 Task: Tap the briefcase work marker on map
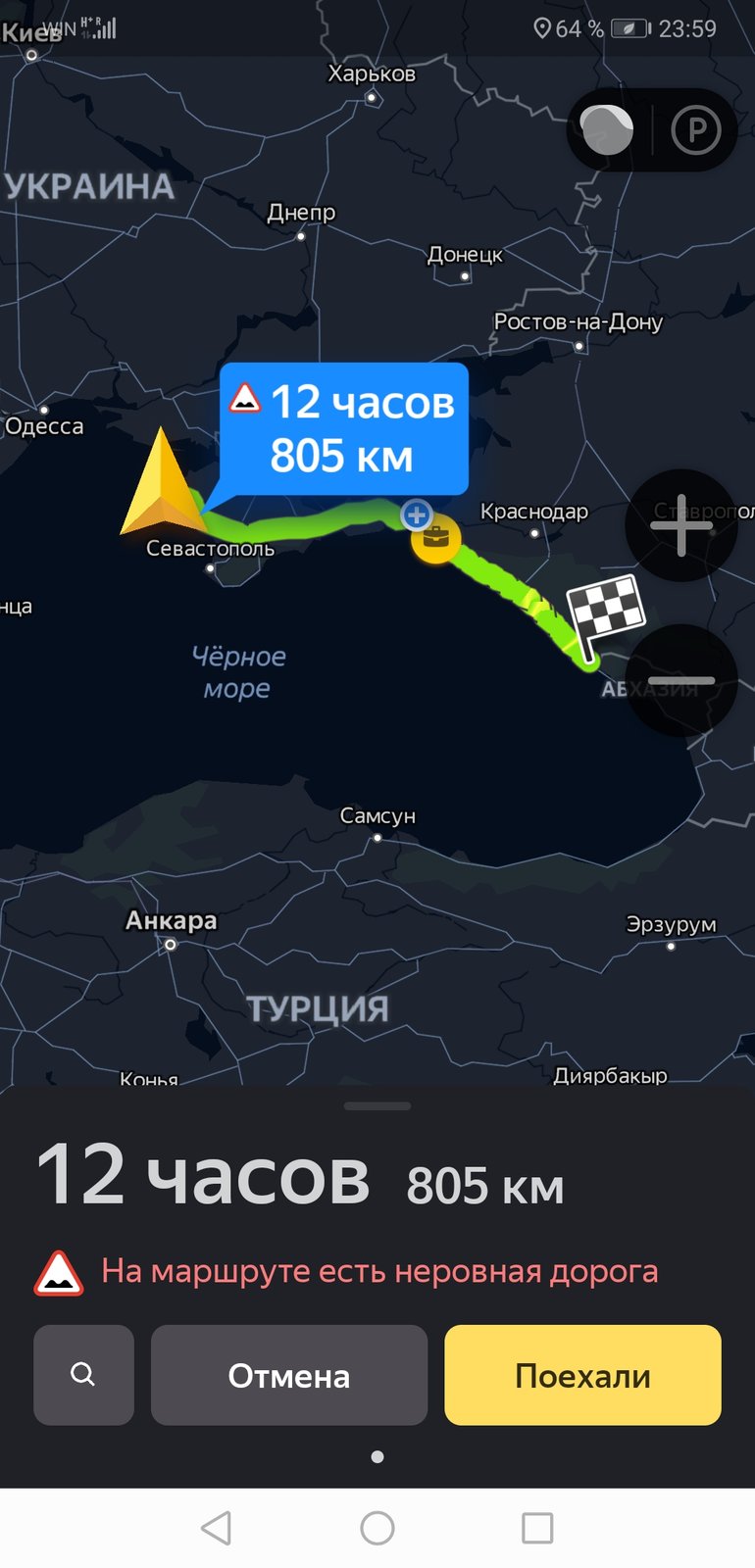(435, 538)
